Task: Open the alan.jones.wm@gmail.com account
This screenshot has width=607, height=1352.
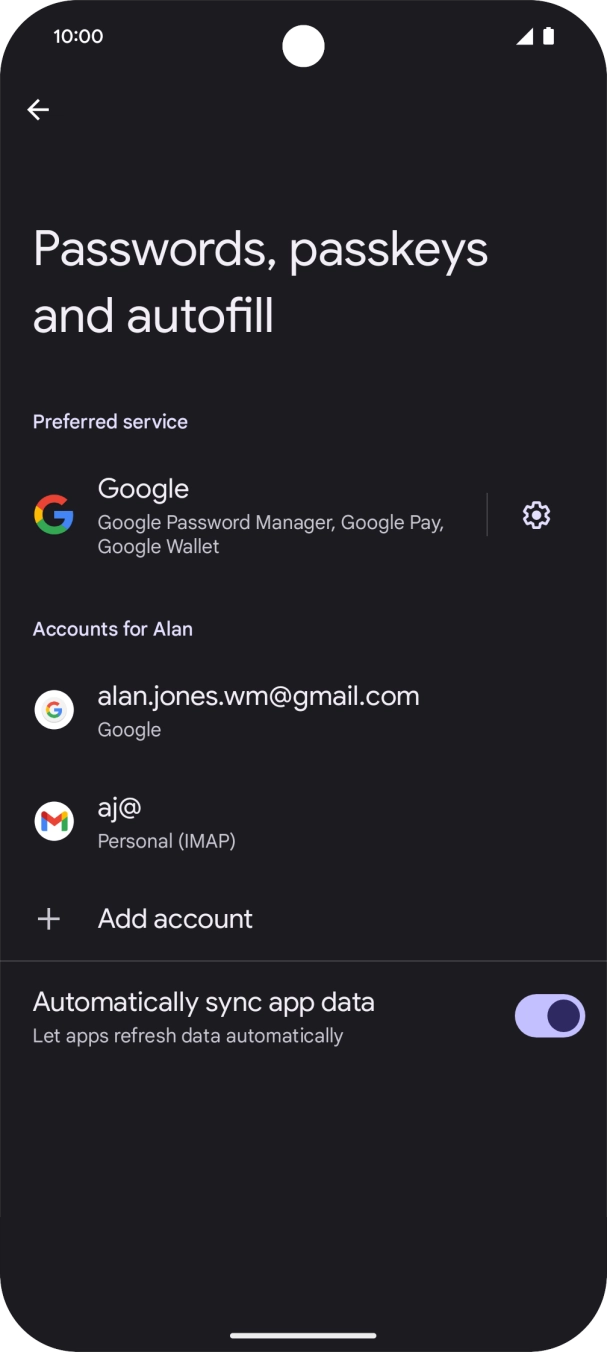Action: (x=258, y=711)
